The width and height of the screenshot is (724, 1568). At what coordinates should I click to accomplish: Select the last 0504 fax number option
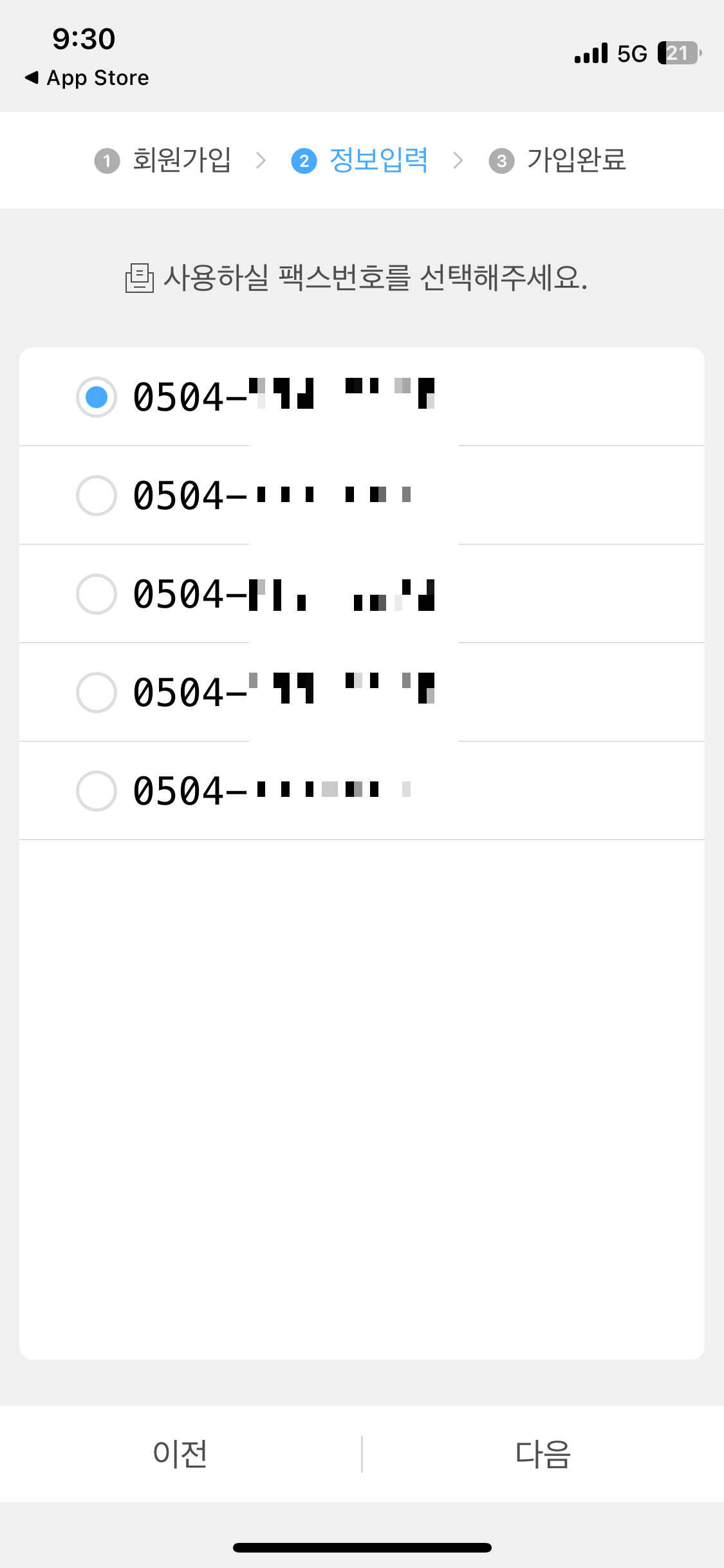(x=97, y=791)
